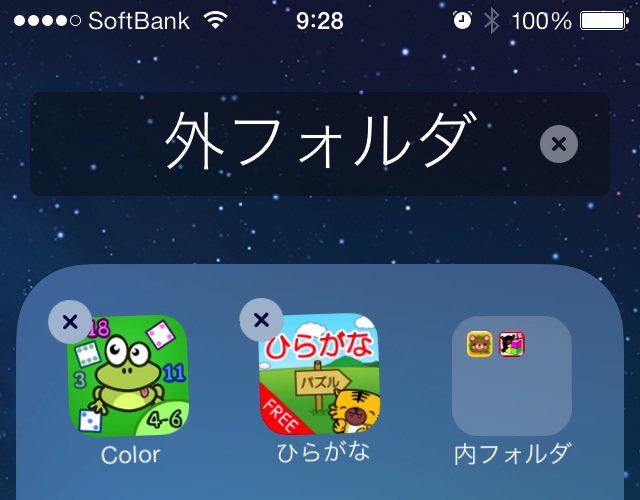Screen dimensions: 640x500
Task: Open the ひらがな puzzle app
Action: (x=320, y=377)
